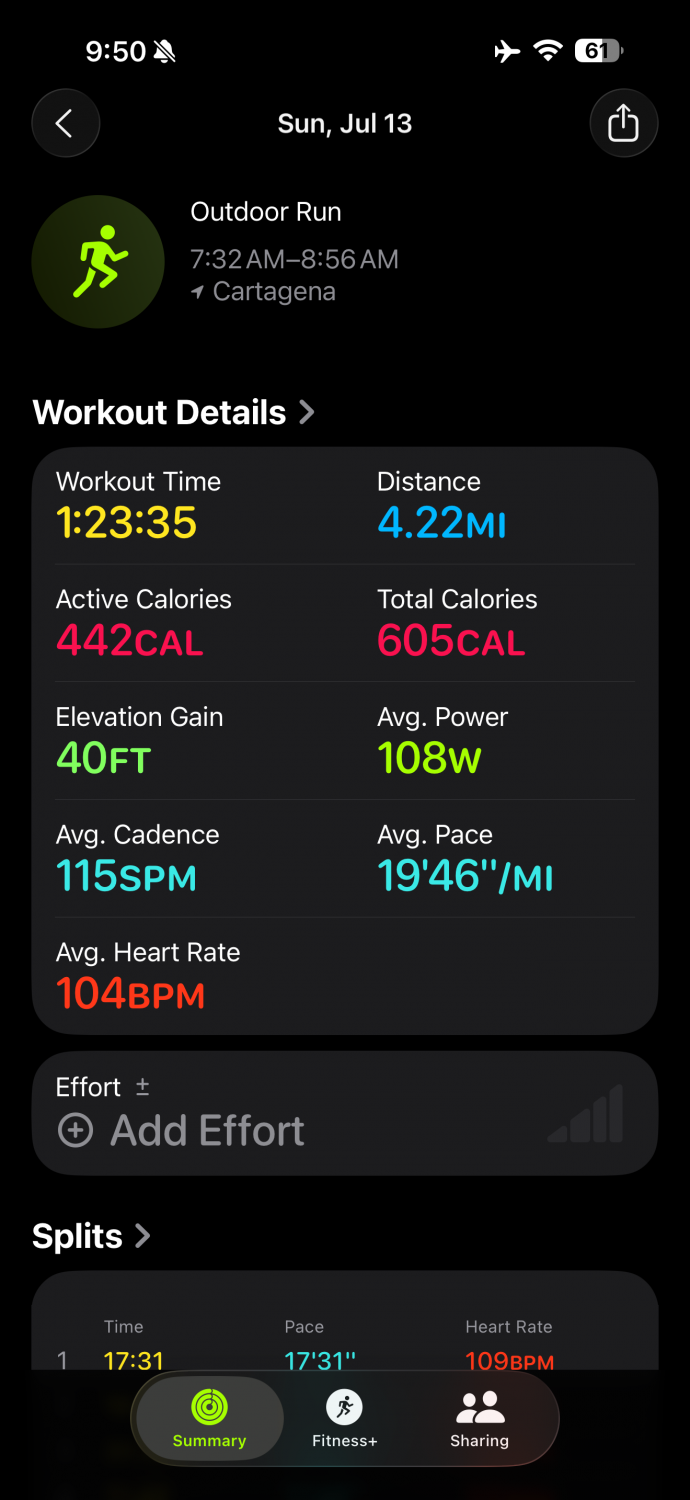Switch to the Summary tab

tap(209, 1418)
